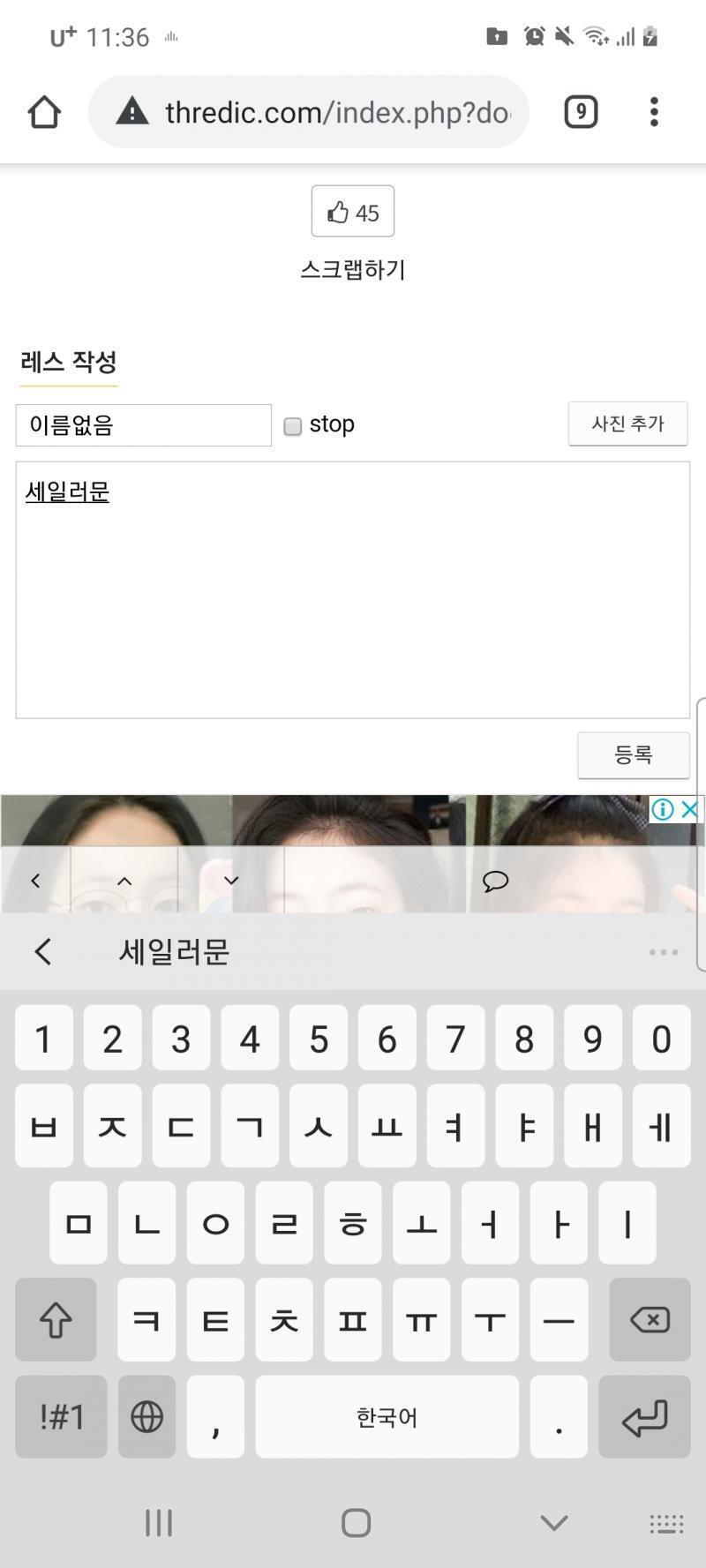Tap the thredic.com address bar
Screen dimensions: 706x1568
[x=309, y=112]
